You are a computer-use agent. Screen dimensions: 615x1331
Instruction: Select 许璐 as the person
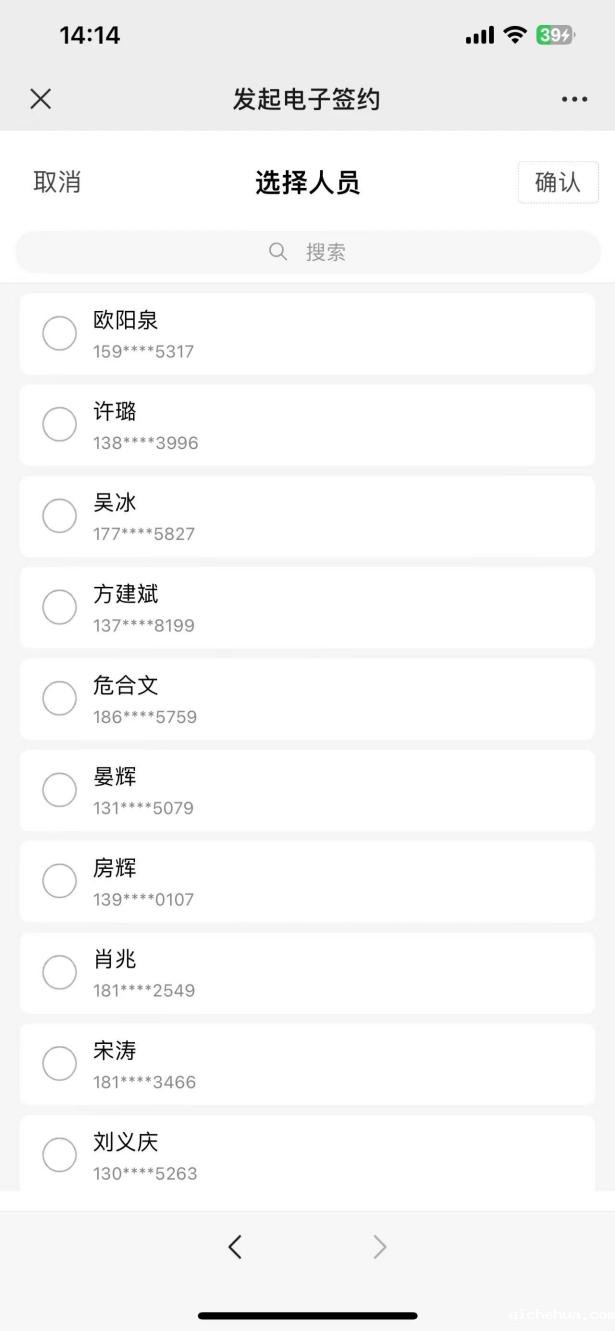pyautogui.click(x=308, y=425)
